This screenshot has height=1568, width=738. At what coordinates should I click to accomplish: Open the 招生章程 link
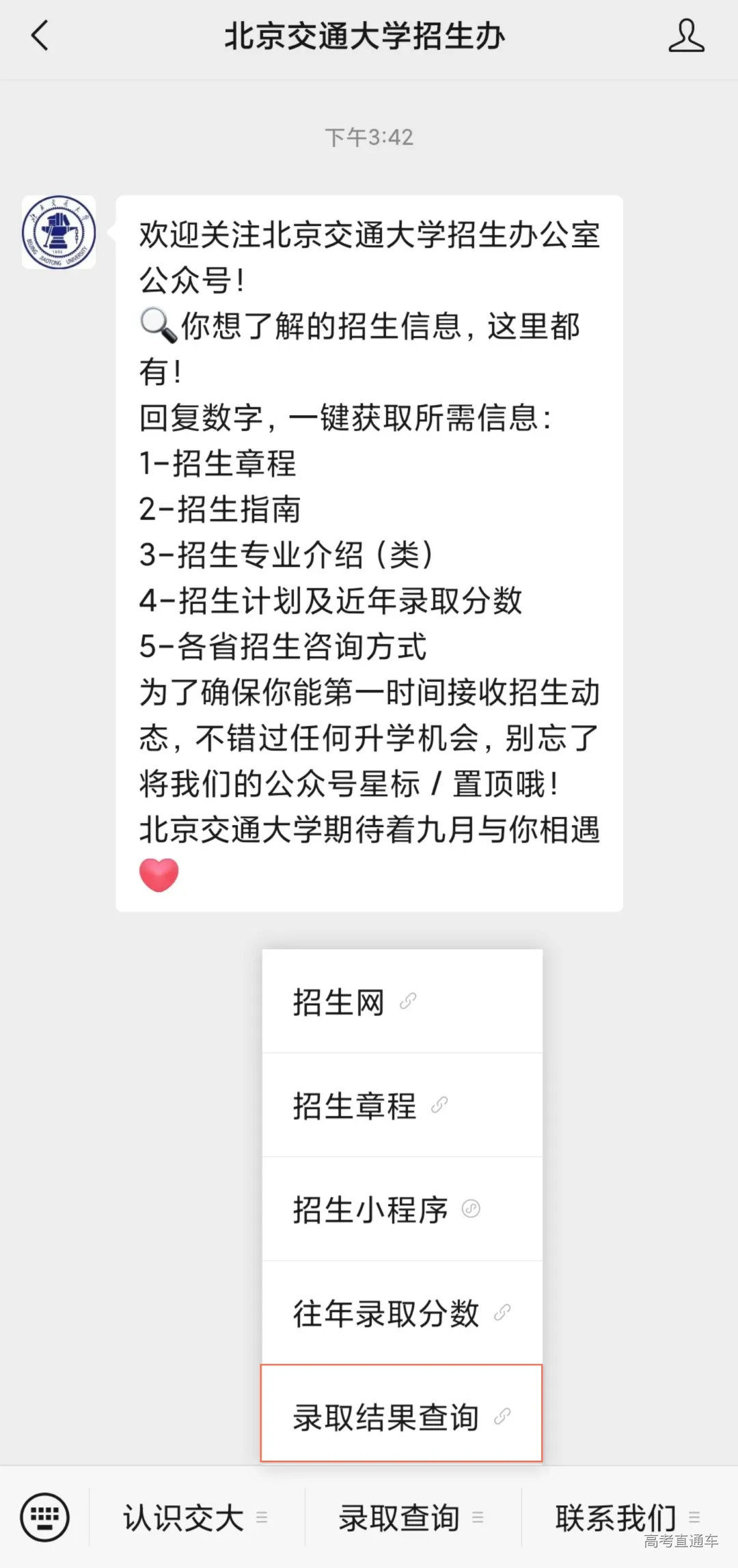pos(355,1104)
